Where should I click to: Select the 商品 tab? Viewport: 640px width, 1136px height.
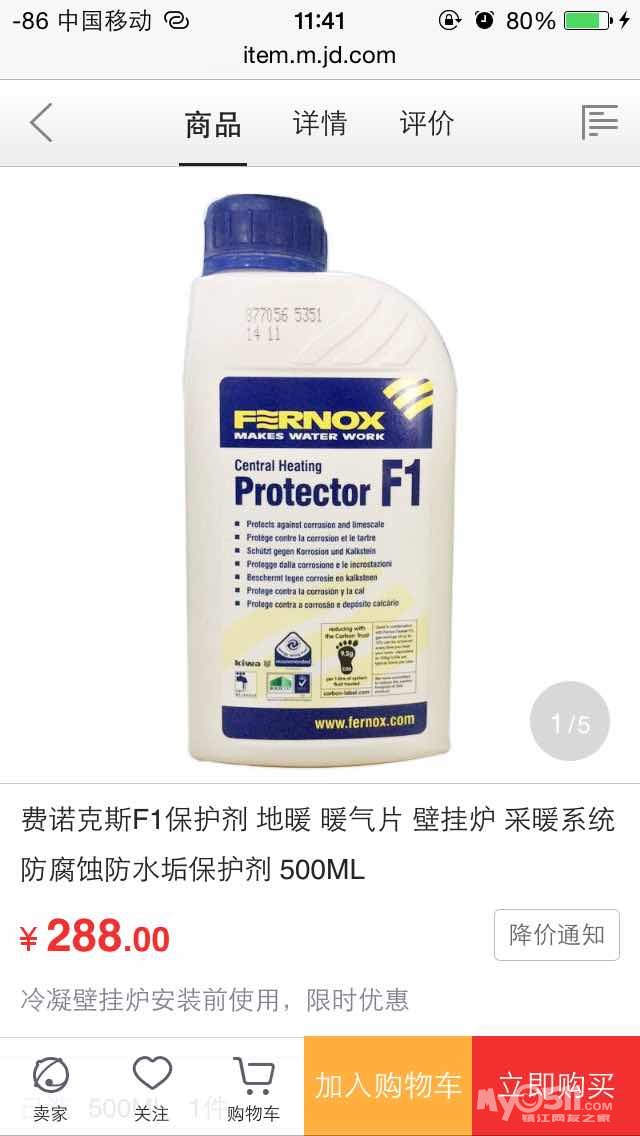(213, 124)
